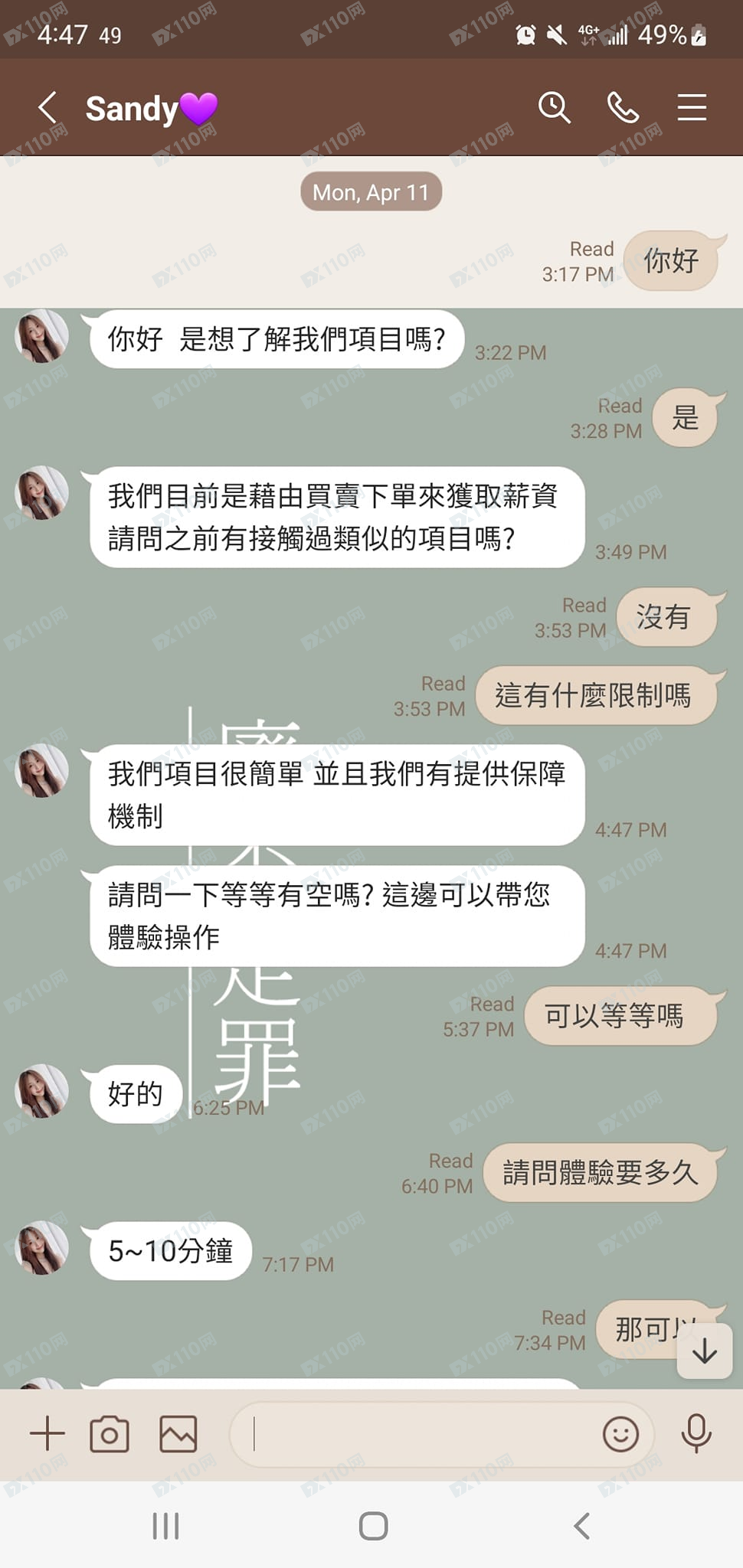Go back from Sandy's chat
The height and width of the screenshot is (1568, 743).
click(47, 108)
